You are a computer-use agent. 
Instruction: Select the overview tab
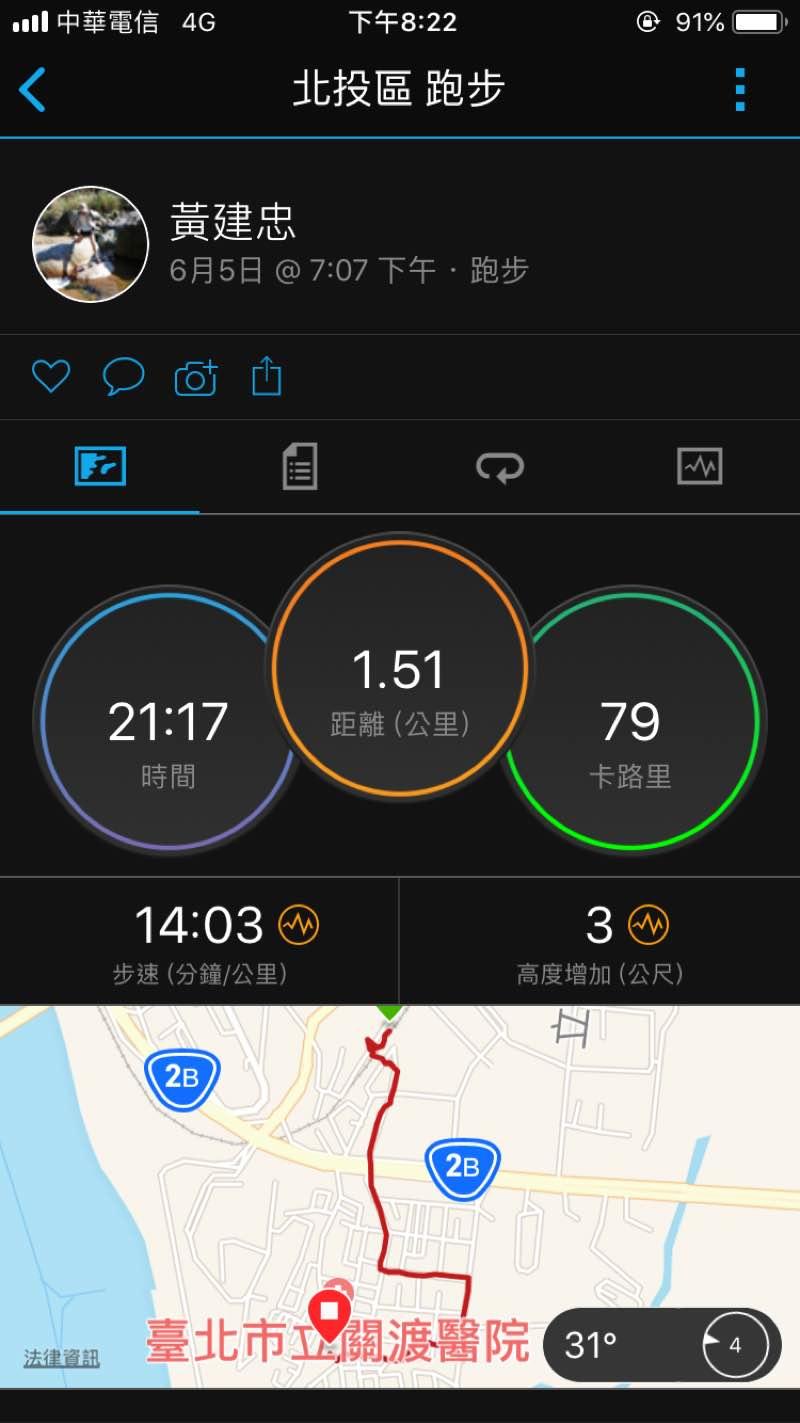(100, 466)
